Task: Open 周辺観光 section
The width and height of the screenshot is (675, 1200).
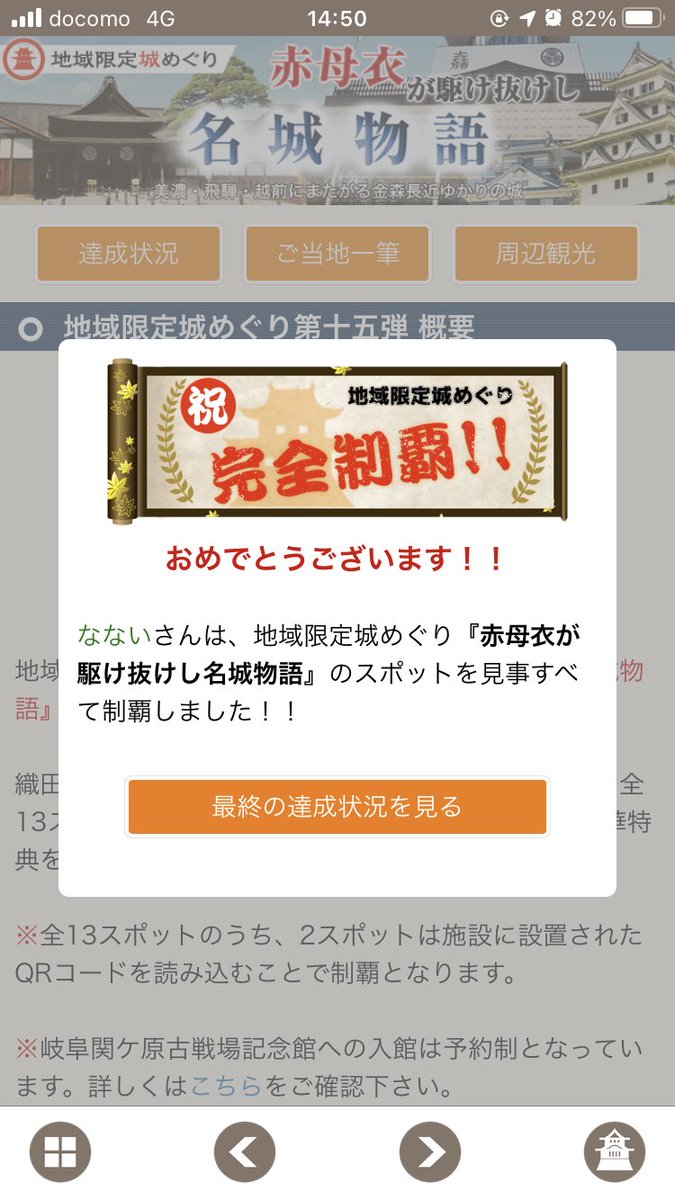Action: (x=546, y=253)
